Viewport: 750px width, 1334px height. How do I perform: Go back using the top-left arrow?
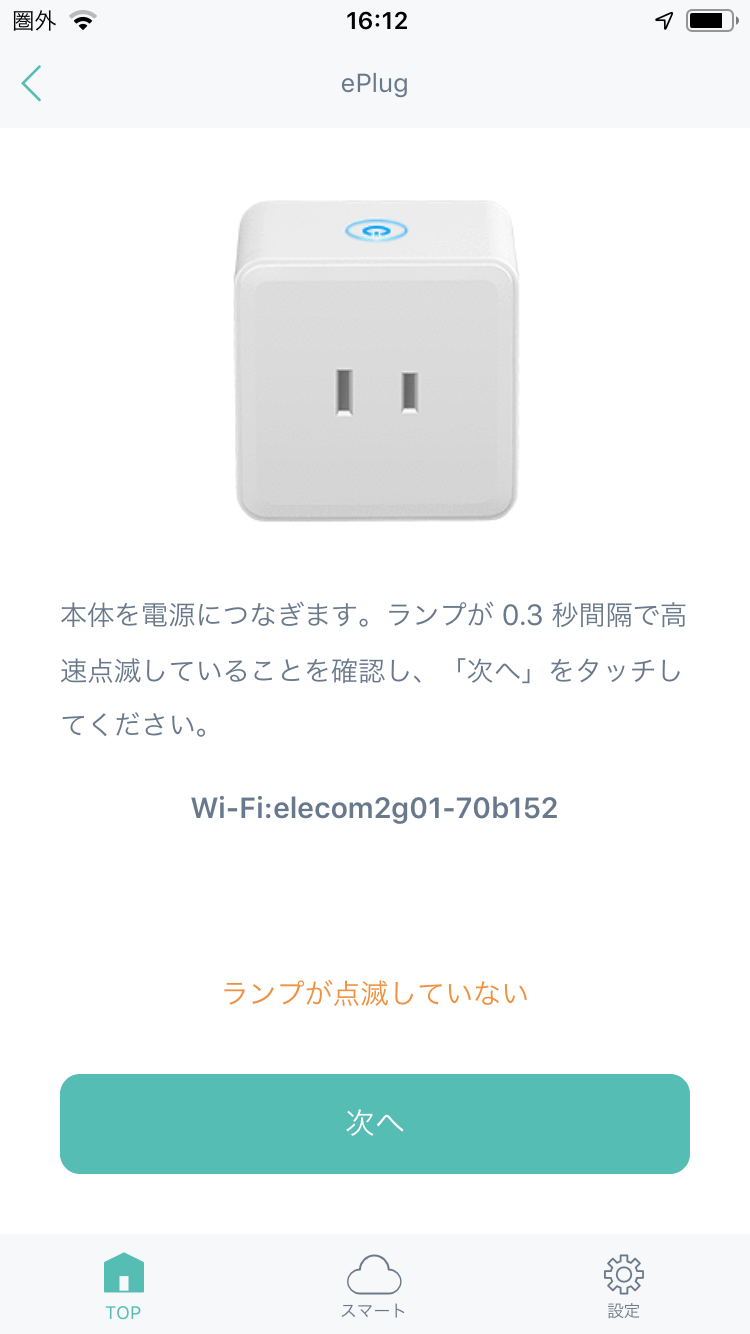click(x=32, y=83)
